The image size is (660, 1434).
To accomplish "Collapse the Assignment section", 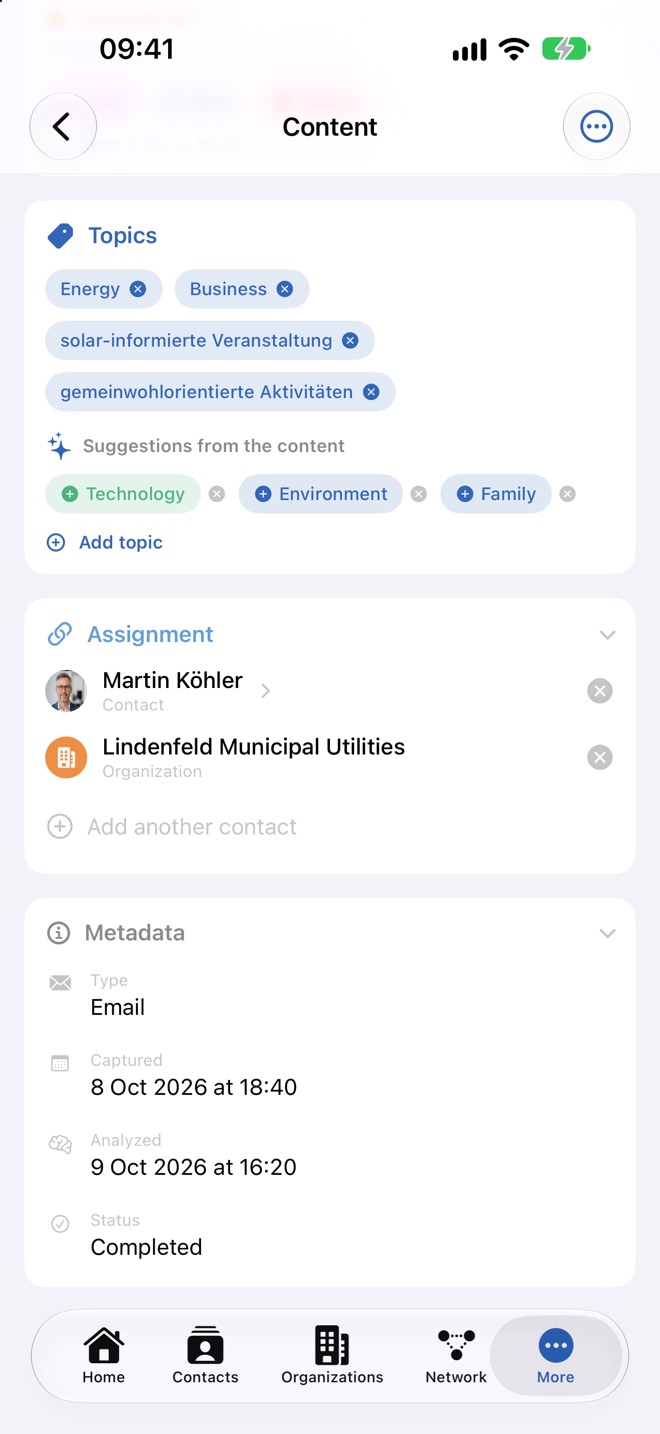I will [607, 635].
